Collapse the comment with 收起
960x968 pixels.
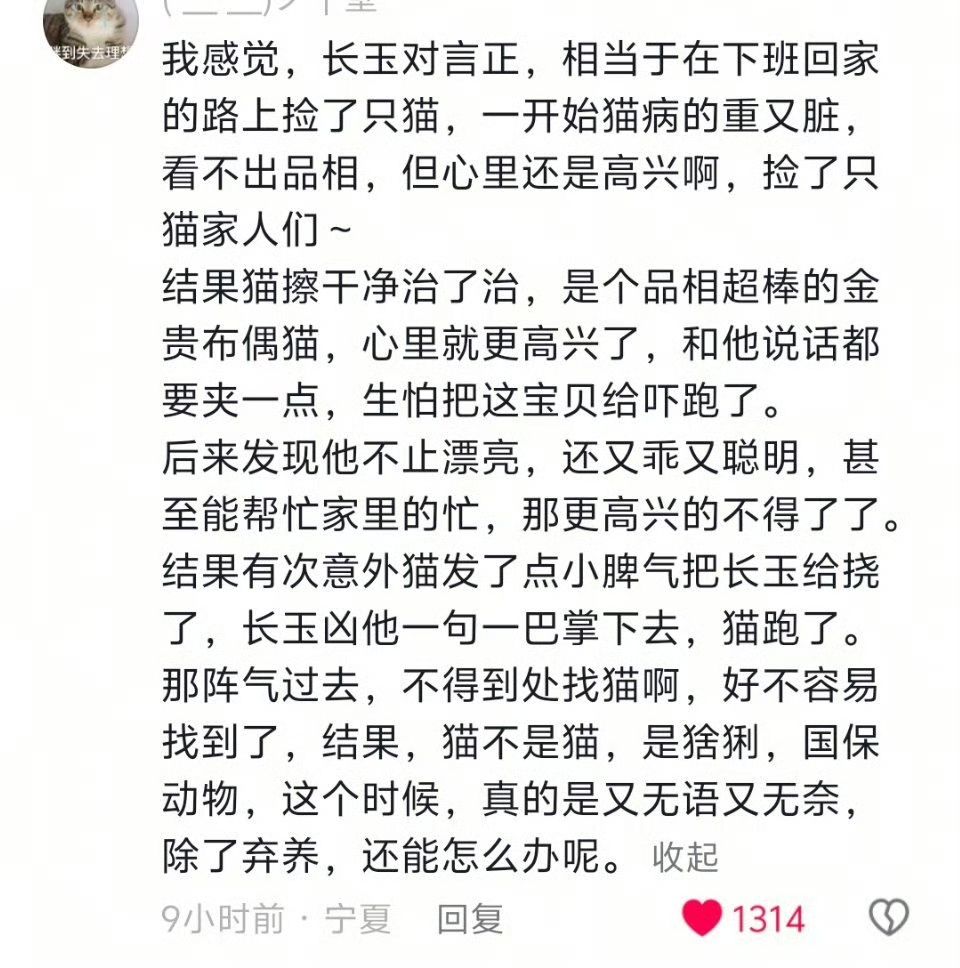coord(685,856)
